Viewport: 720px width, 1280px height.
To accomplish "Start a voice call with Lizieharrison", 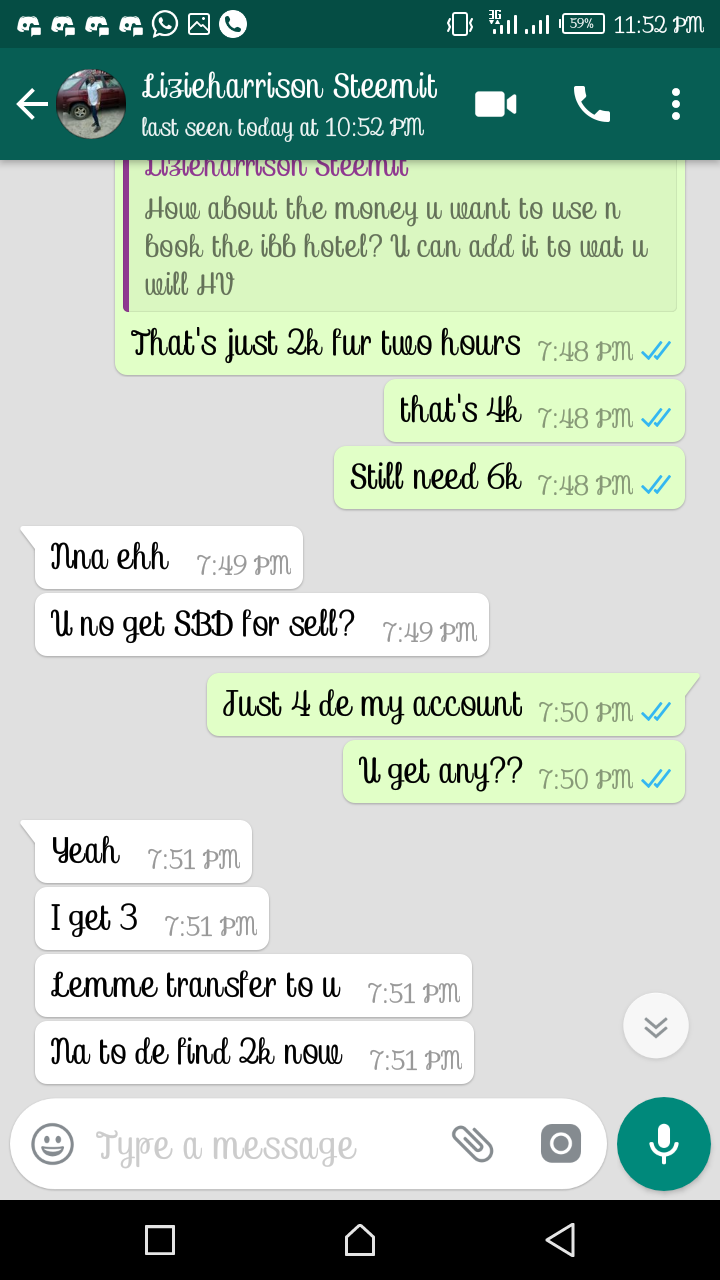I will 591,104.
